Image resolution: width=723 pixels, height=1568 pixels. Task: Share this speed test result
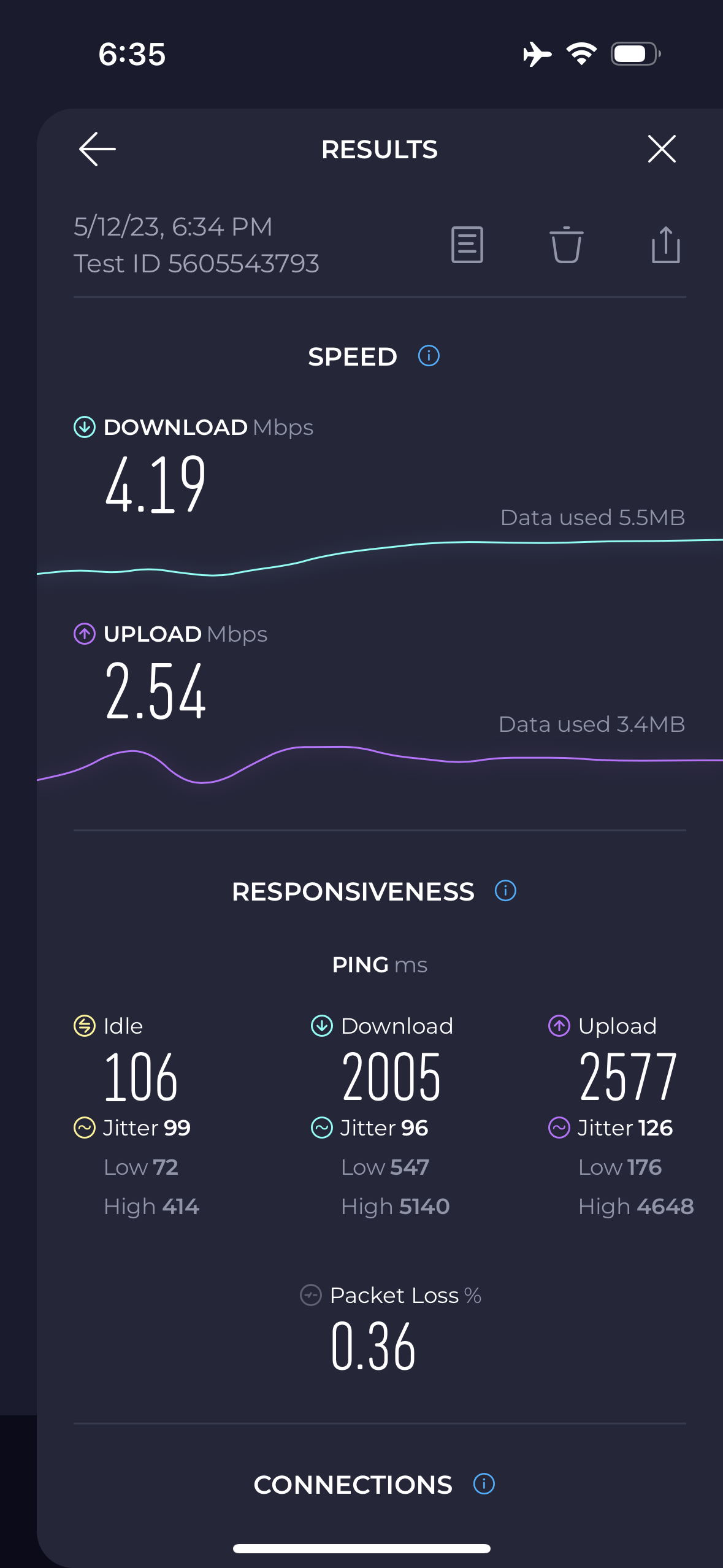point(665,244)
